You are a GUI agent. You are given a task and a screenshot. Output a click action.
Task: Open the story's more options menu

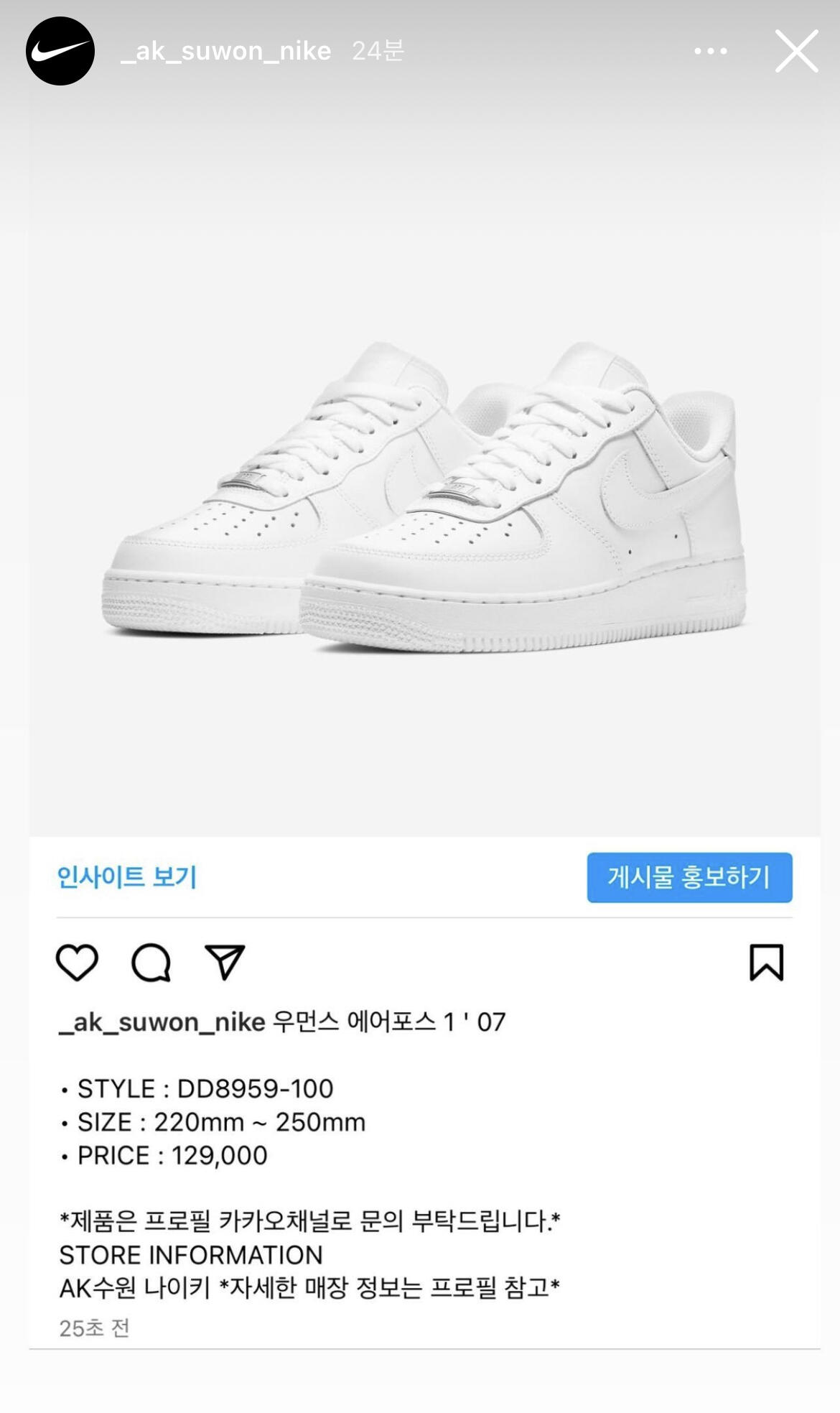pos(710,51)
